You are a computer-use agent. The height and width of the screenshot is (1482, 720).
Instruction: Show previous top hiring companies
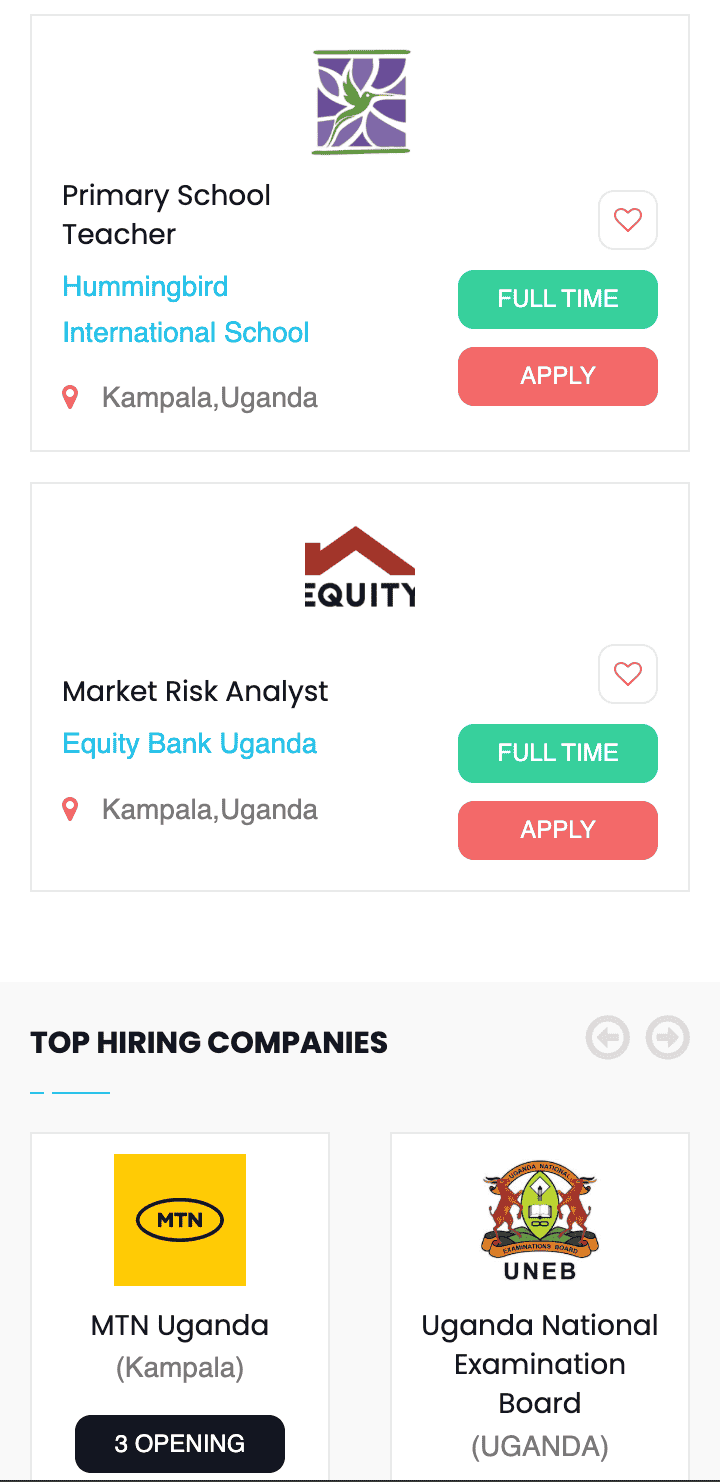[608, 1038]
